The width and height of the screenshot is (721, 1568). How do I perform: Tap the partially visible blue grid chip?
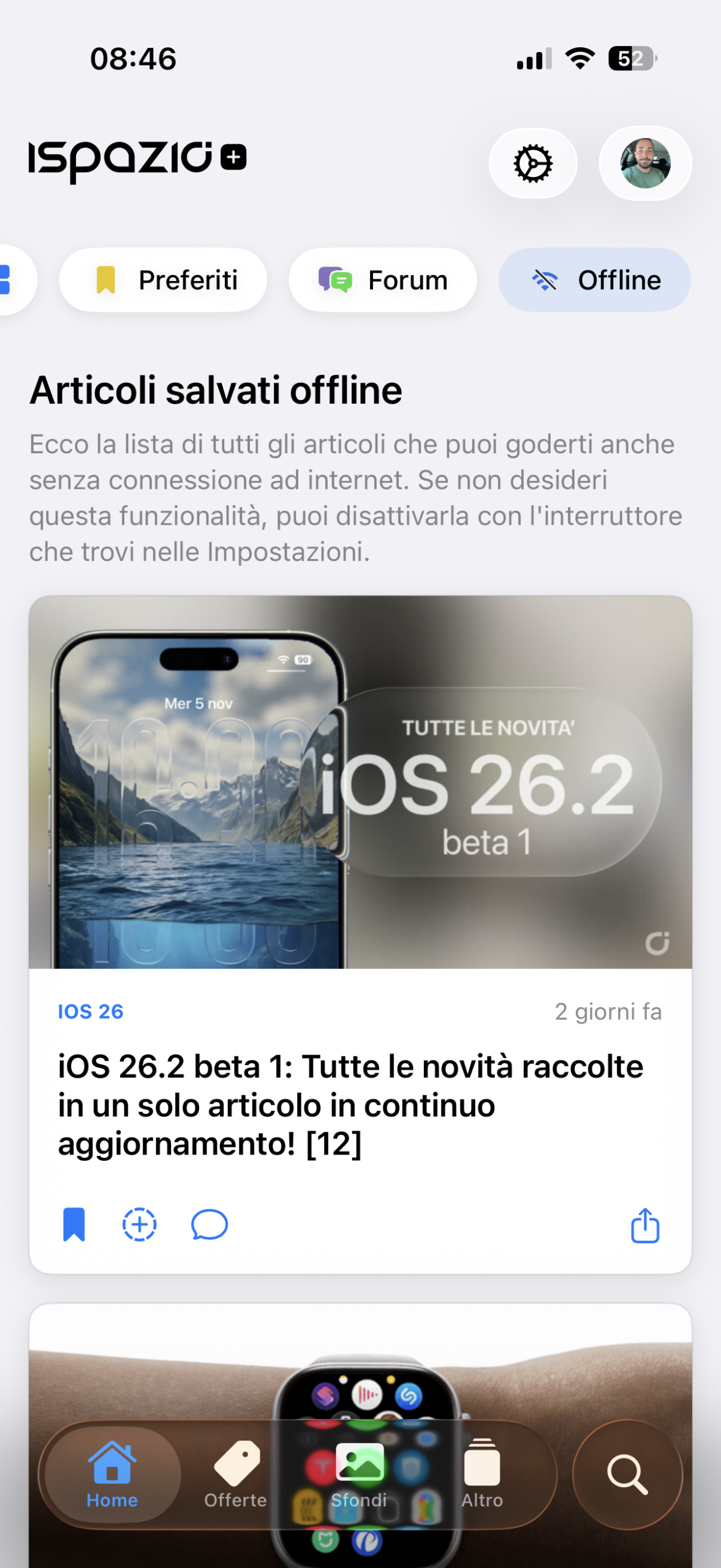[x=12, y=280]
